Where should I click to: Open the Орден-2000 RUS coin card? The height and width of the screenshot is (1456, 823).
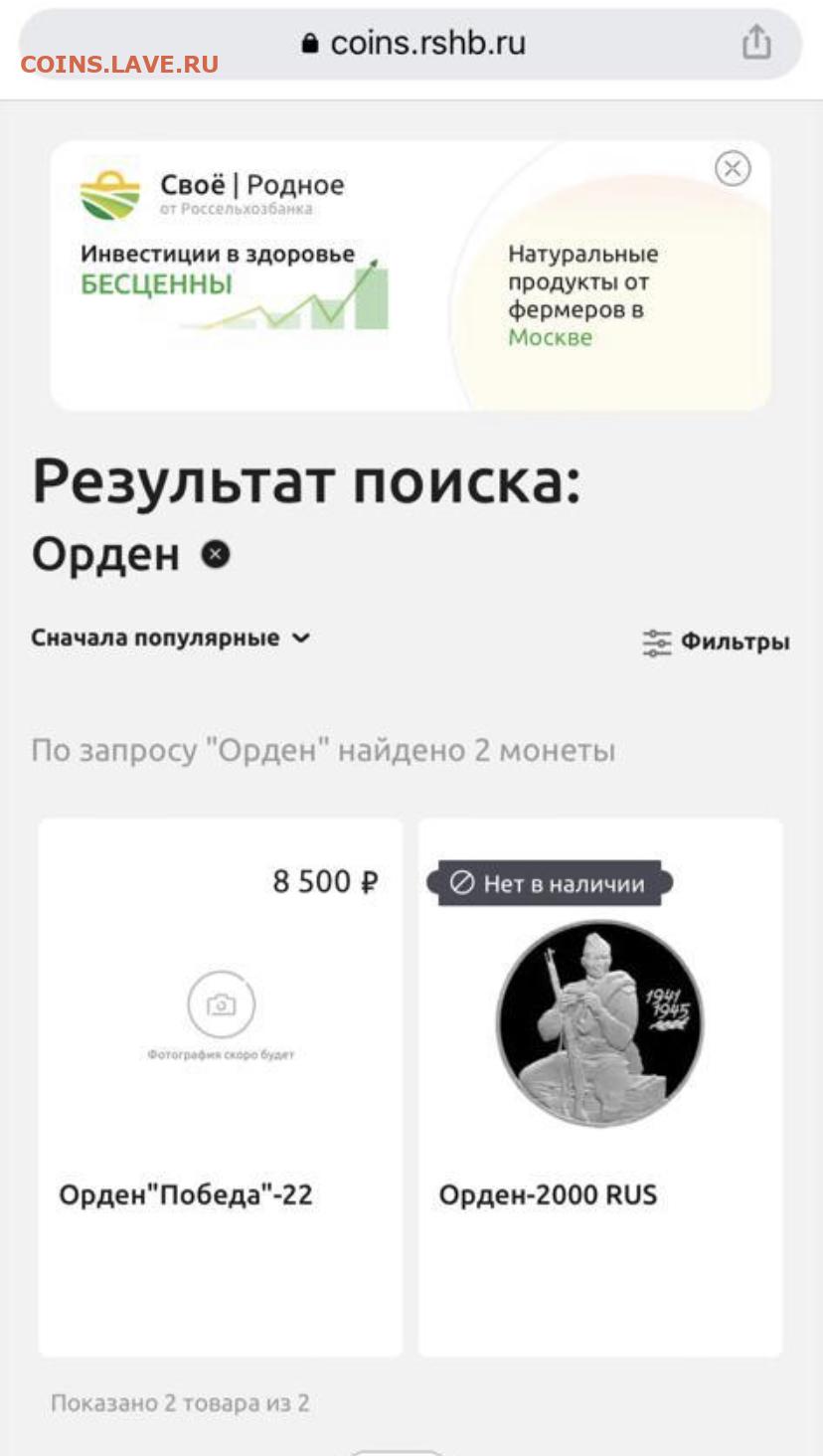pos(600,1087)
